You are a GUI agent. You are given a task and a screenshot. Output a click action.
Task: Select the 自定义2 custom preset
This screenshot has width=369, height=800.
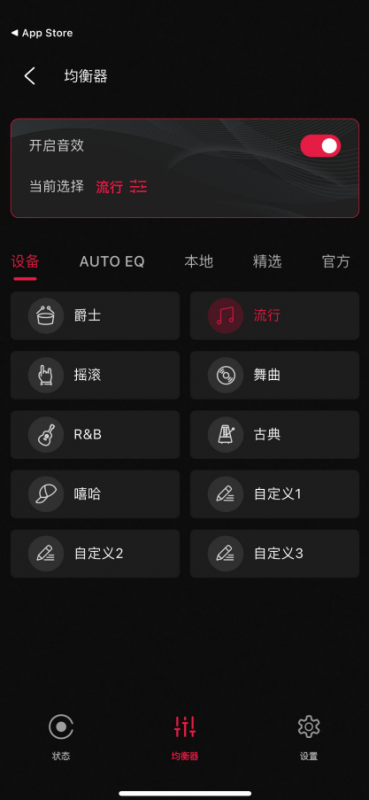coord(95,554)
